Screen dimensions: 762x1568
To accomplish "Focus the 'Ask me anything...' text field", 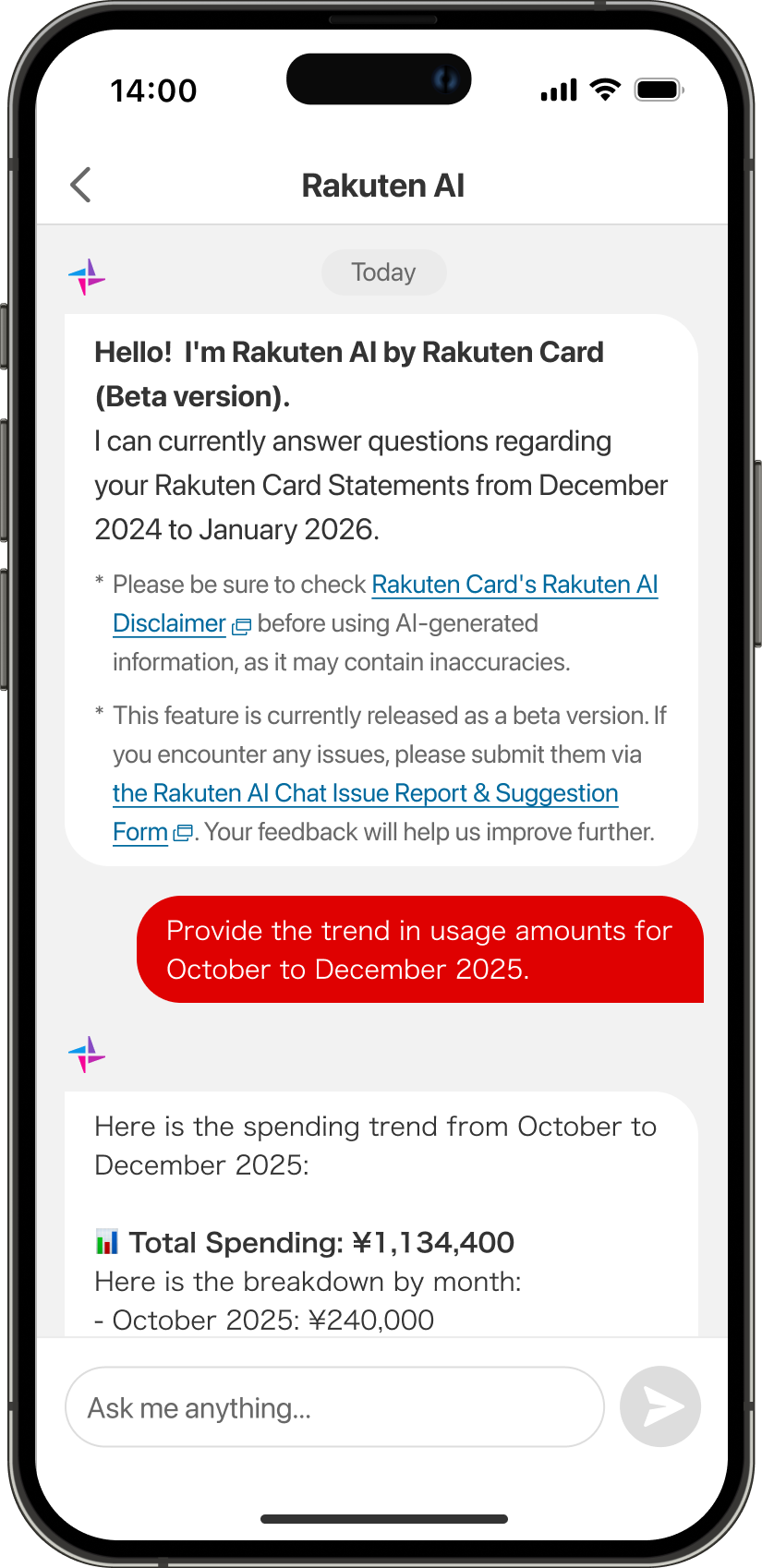I will coord(334,1407).
